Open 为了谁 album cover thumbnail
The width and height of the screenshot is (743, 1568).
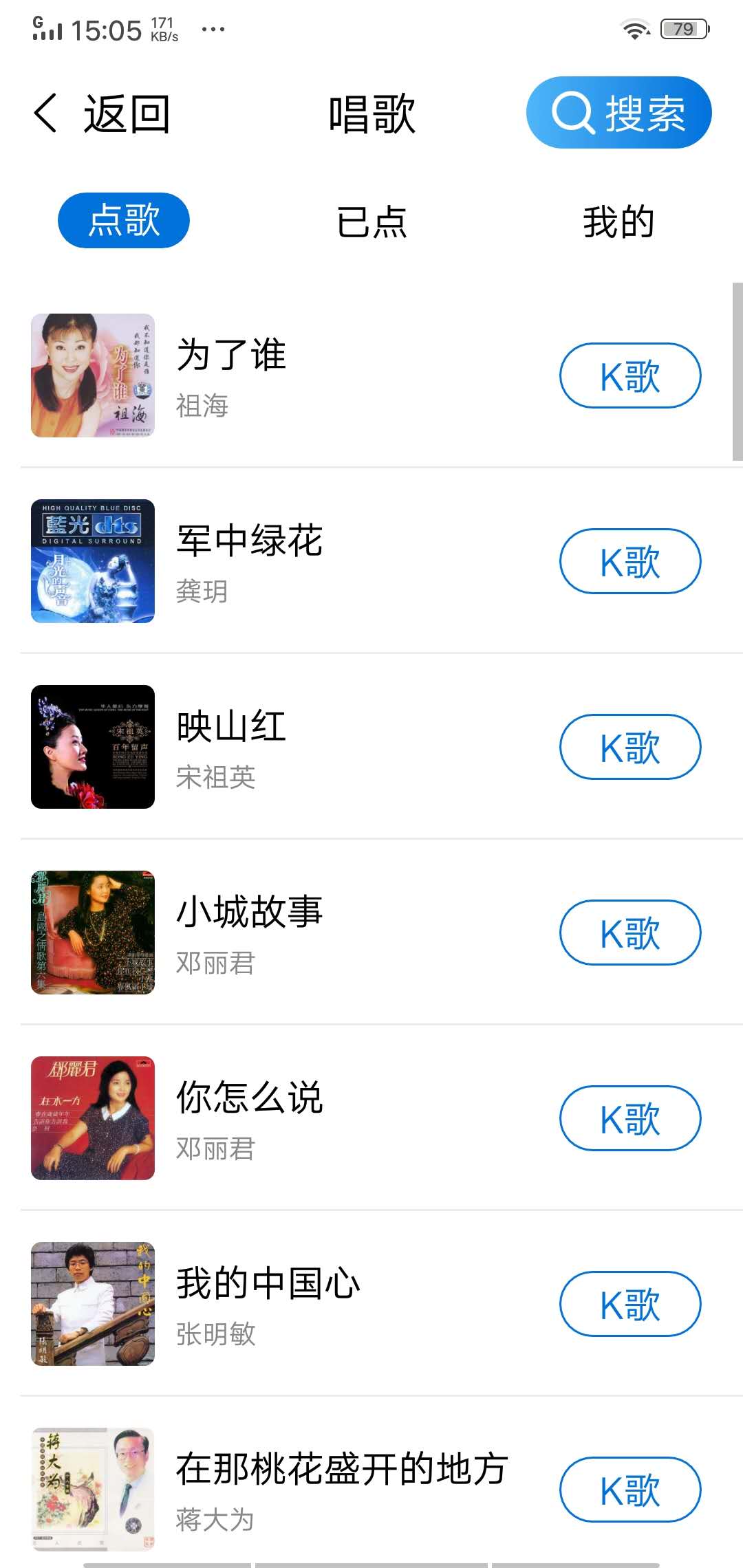tap(93, 375)
